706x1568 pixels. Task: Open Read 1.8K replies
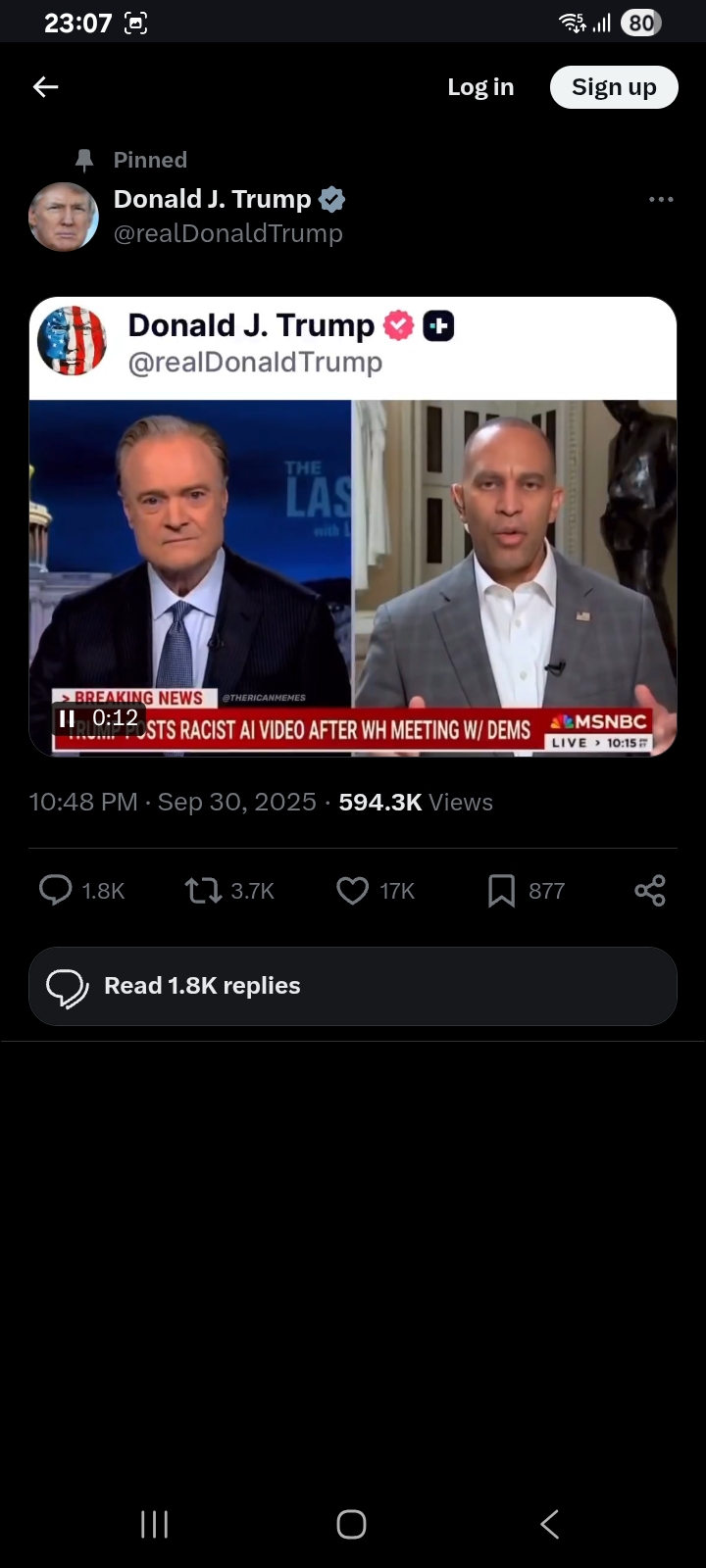353,986
